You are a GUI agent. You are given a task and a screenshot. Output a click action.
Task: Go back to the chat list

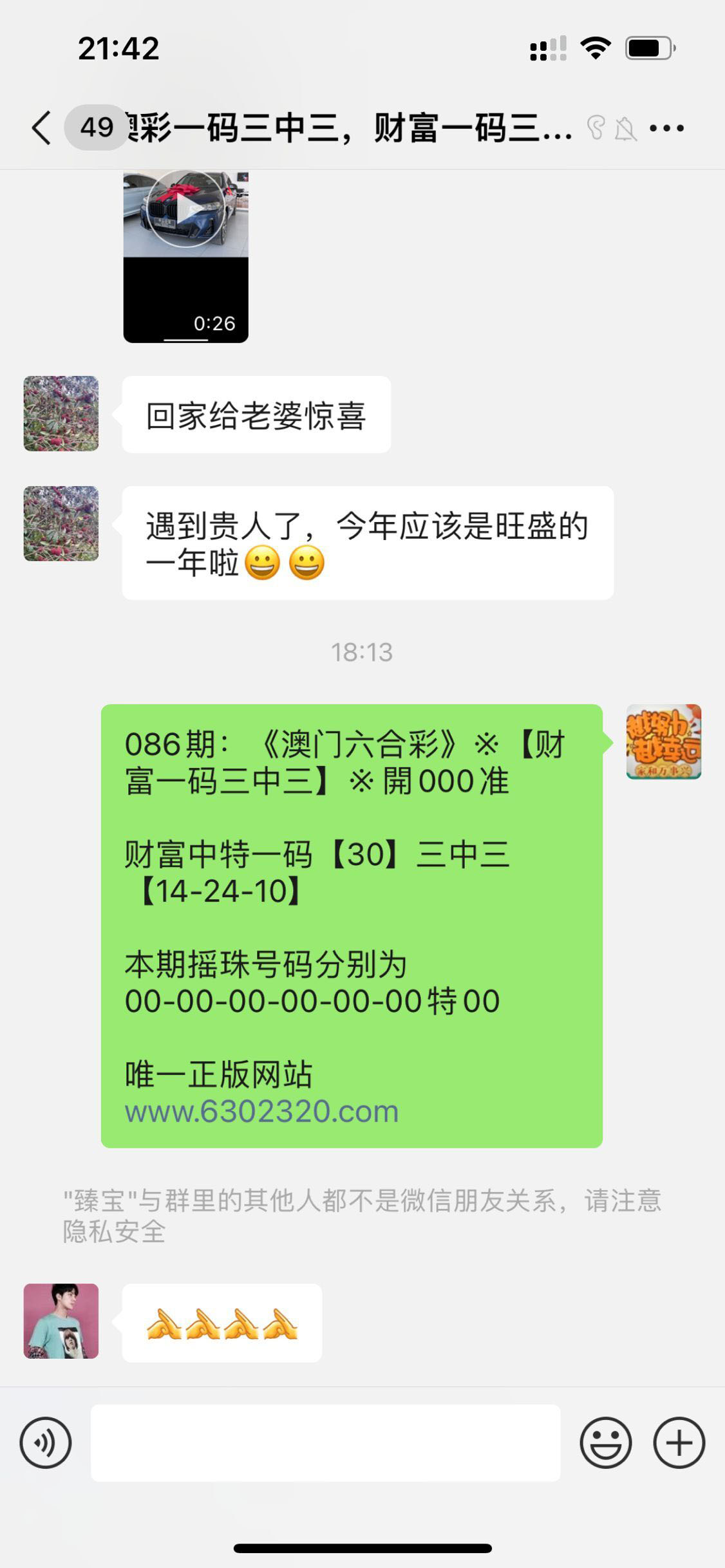pos(42,127)
